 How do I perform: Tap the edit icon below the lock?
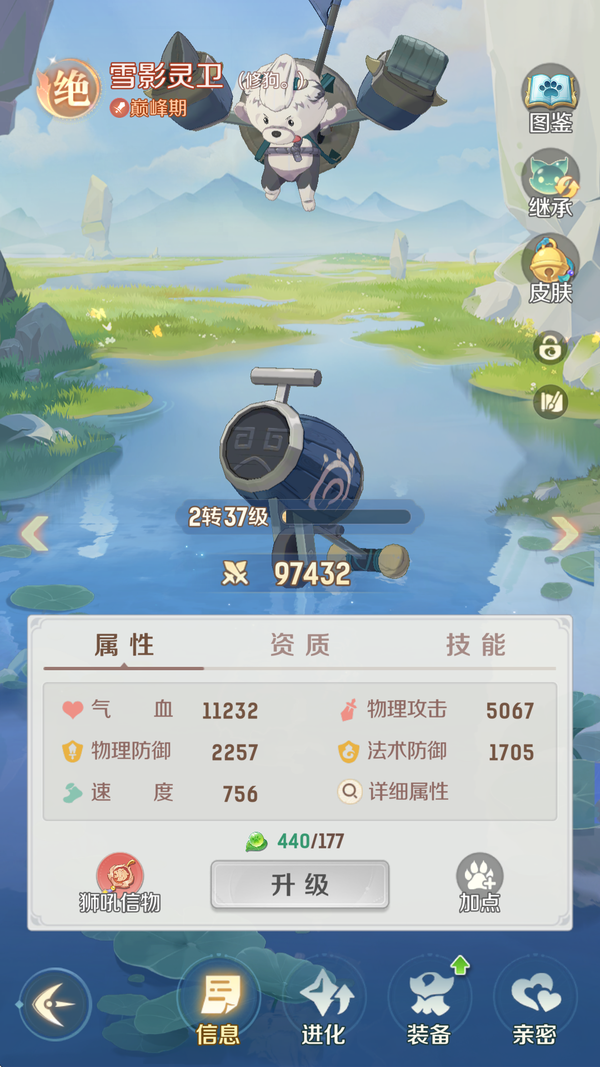coord(550,402)
